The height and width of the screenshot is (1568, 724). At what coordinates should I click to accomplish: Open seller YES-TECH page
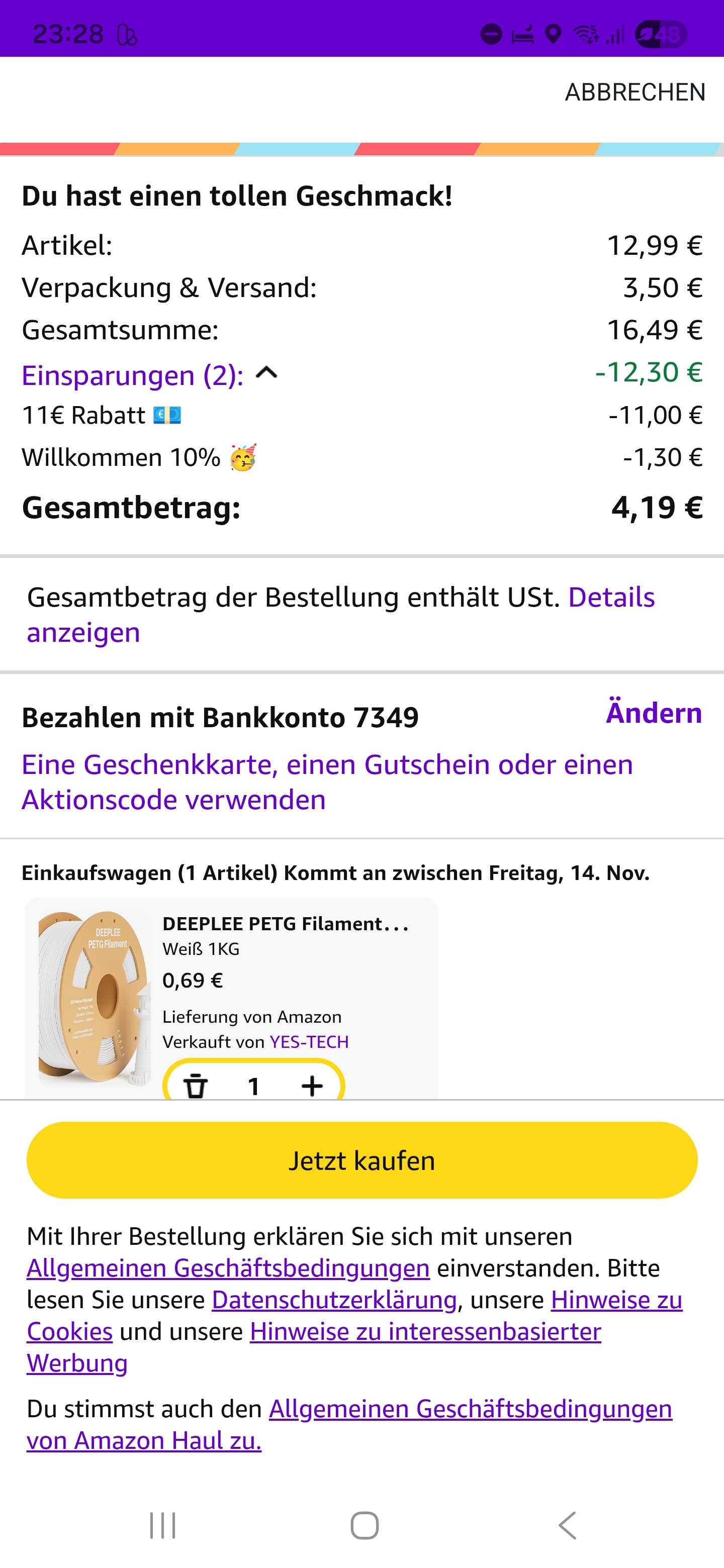point(309,1042)
